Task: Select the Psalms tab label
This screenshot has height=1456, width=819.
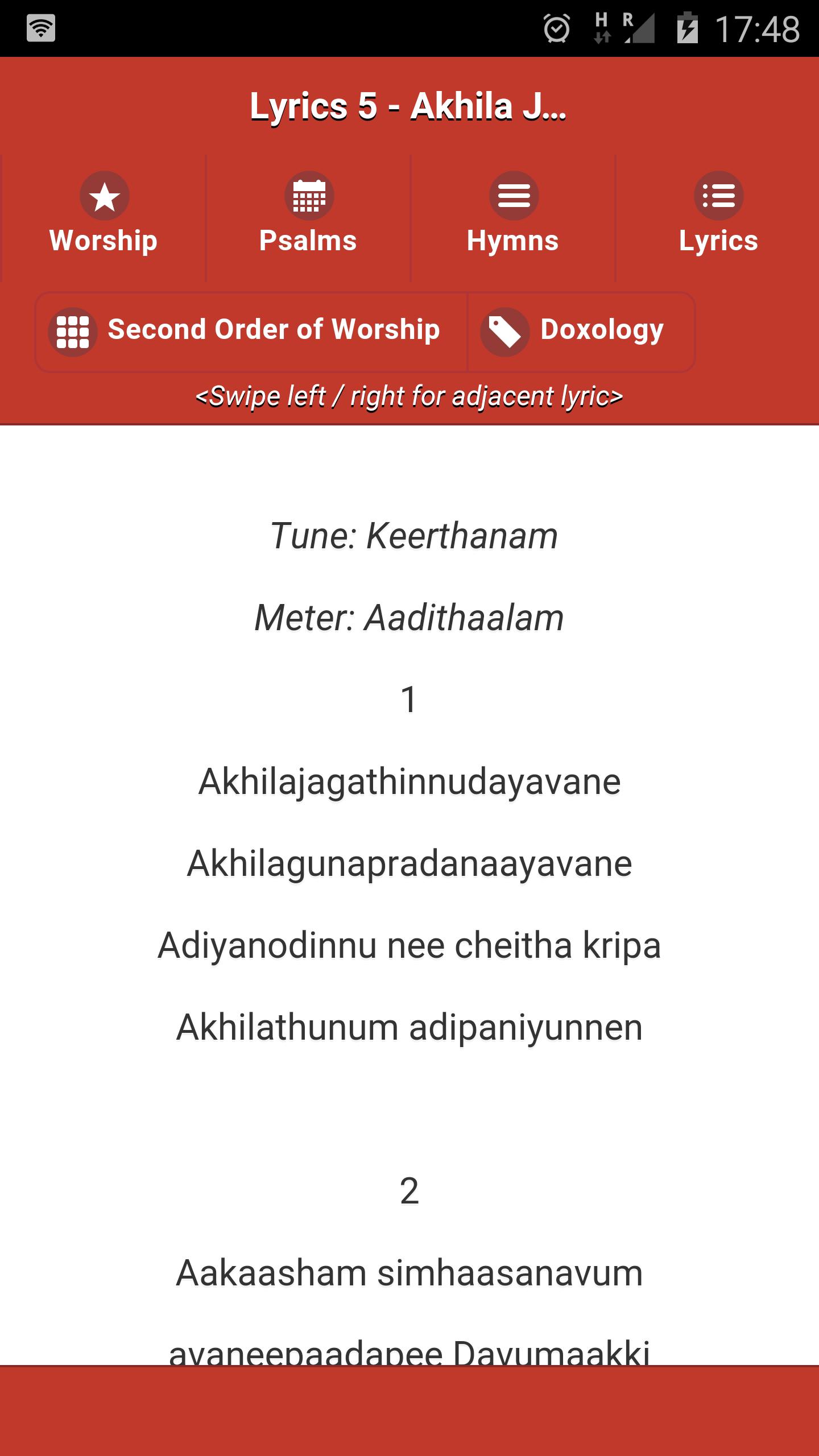Action: (x=308, y=239)
